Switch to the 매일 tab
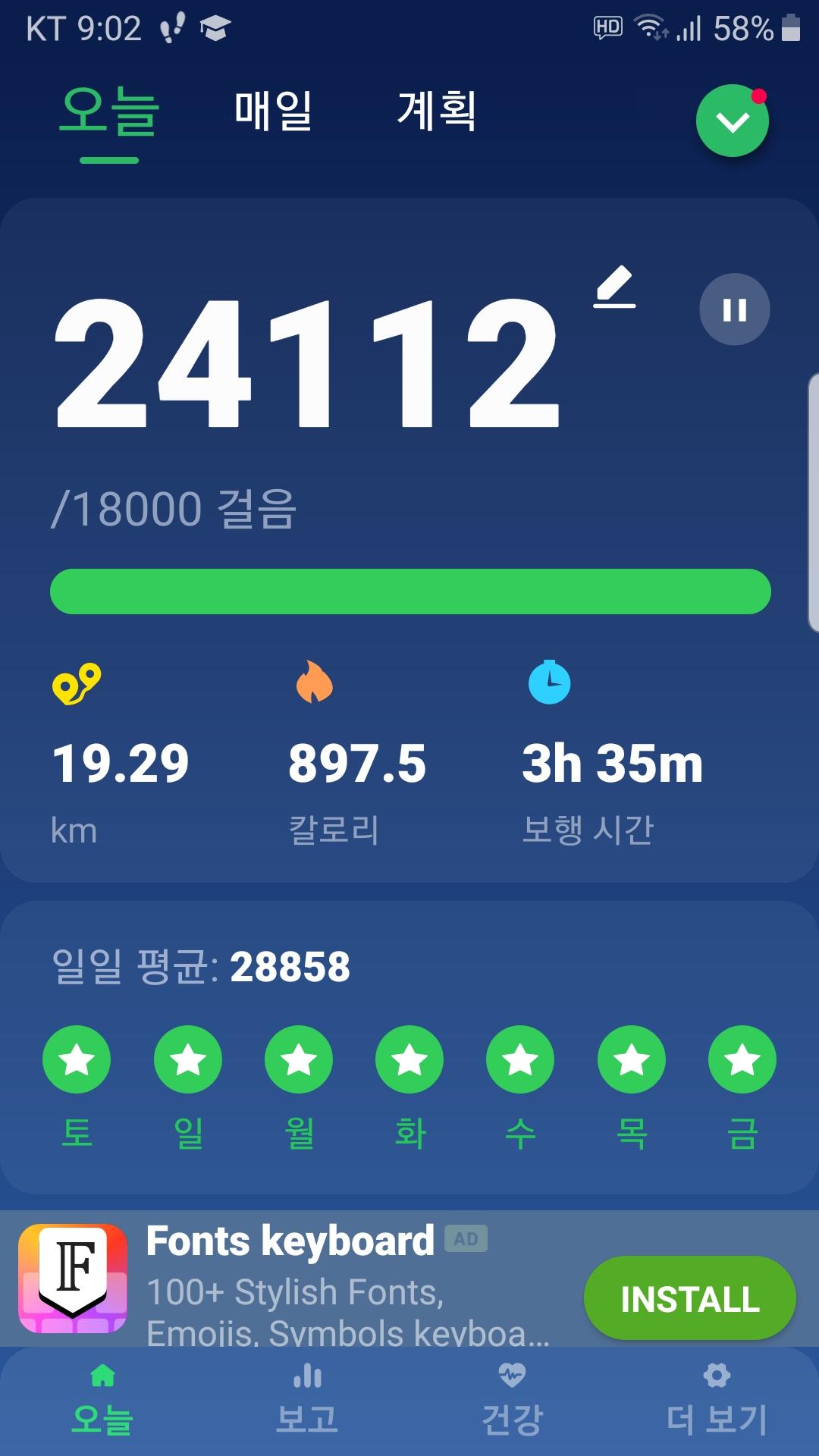This screenshot has width=819, height=1456. (x=273, y=111)
